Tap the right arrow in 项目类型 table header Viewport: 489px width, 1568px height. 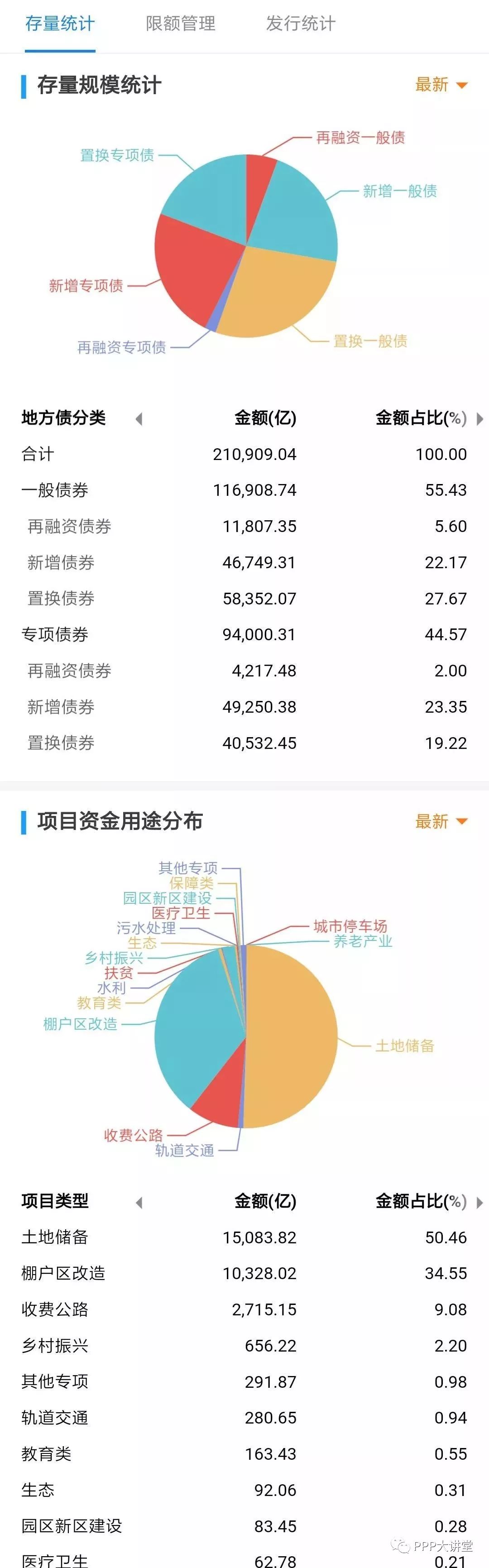480,1202
